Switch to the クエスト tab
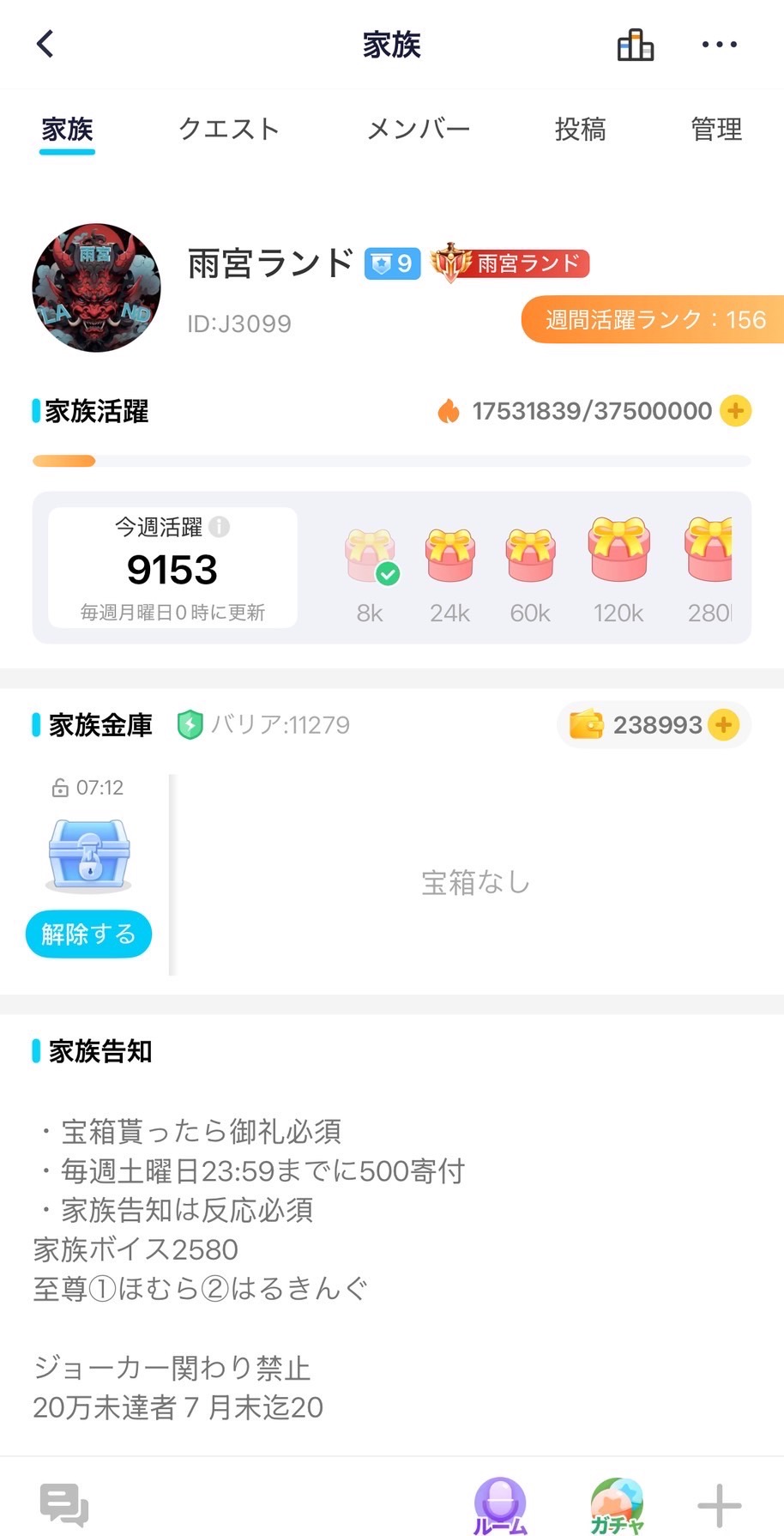This screenshot has height=1536, width=784. [229, 129]
